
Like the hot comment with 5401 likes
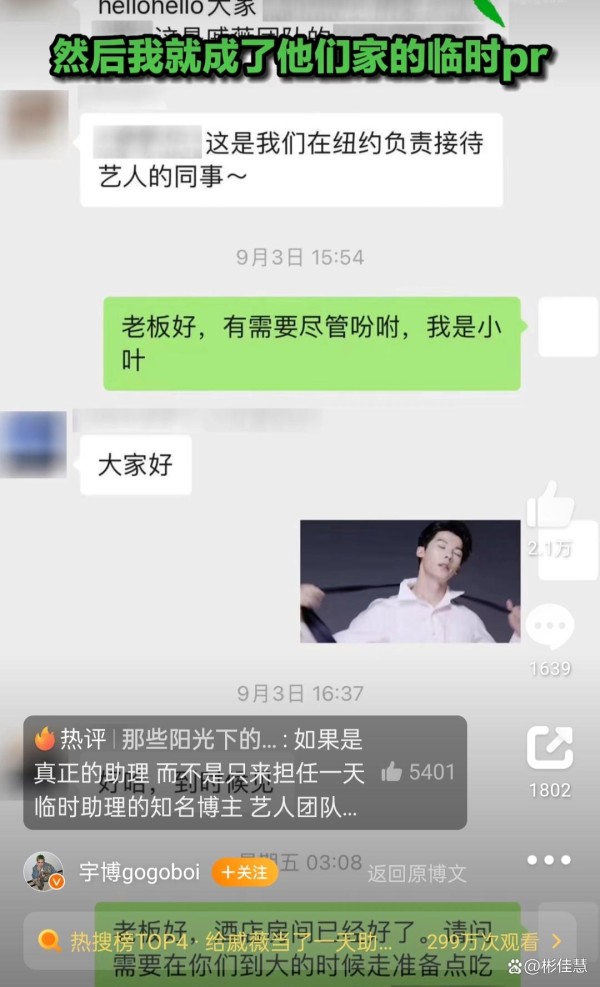(x=392, y=772)
